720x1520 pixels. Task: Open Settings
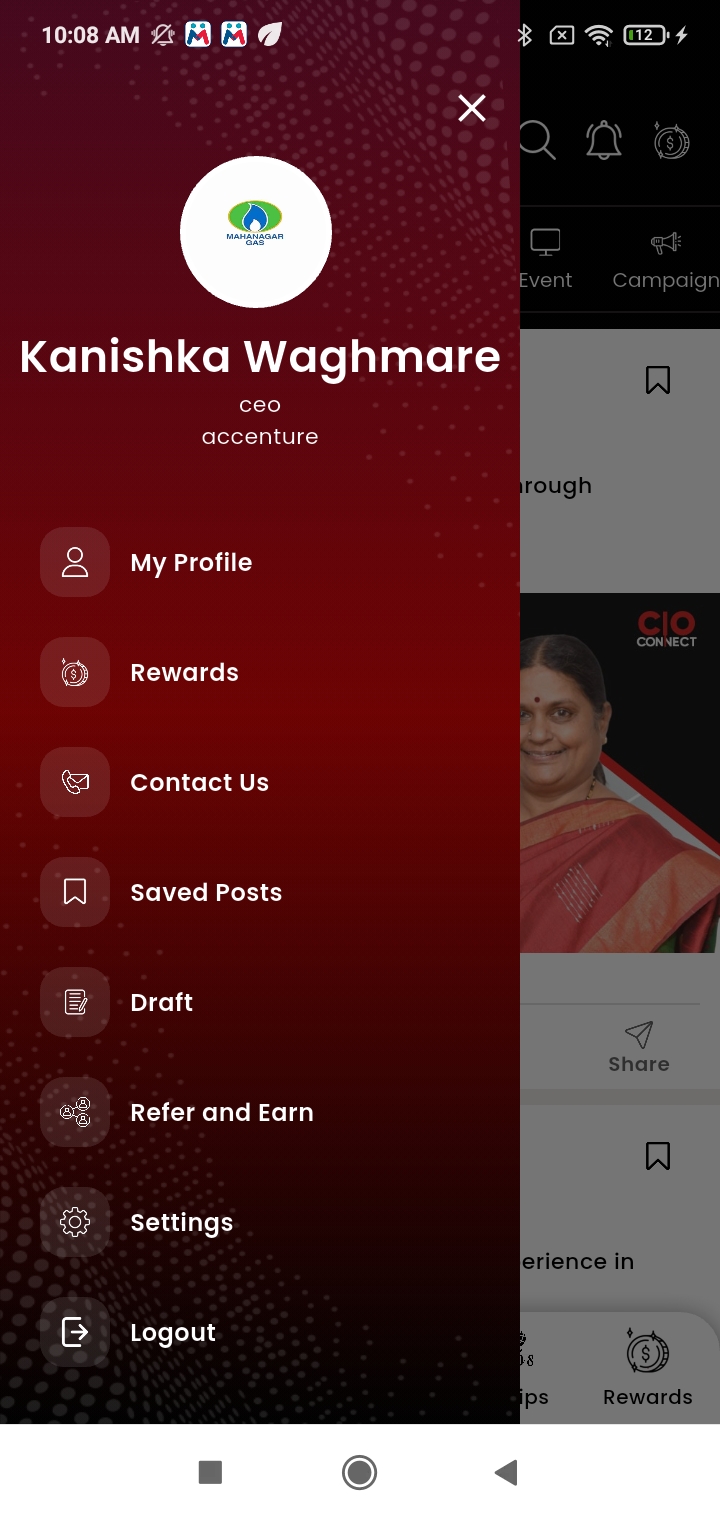pos(181,1222)
